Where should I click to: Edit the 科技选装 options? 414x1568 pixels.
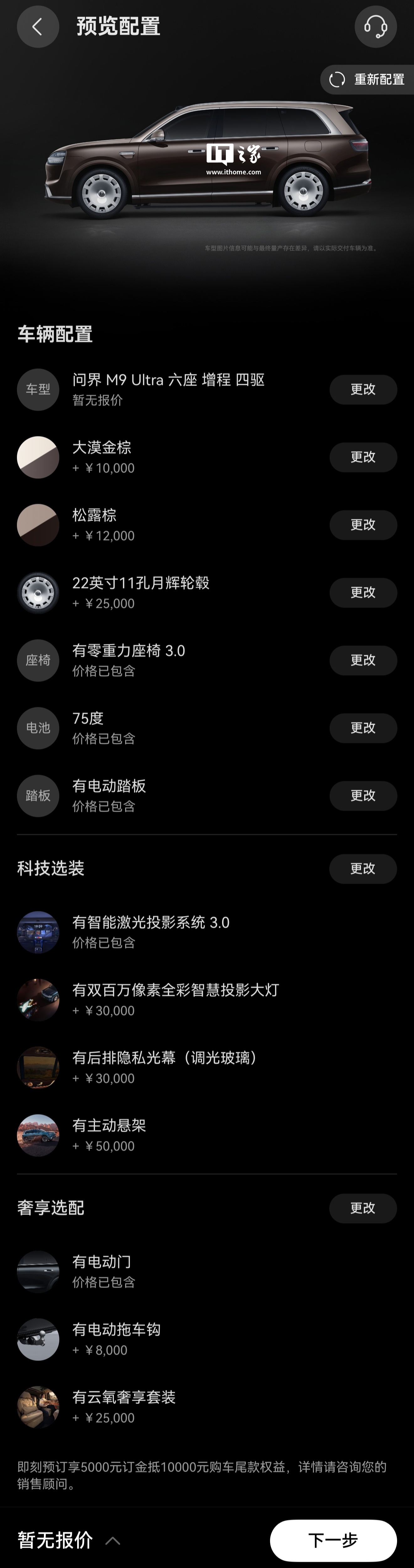(x=363, y=868)
